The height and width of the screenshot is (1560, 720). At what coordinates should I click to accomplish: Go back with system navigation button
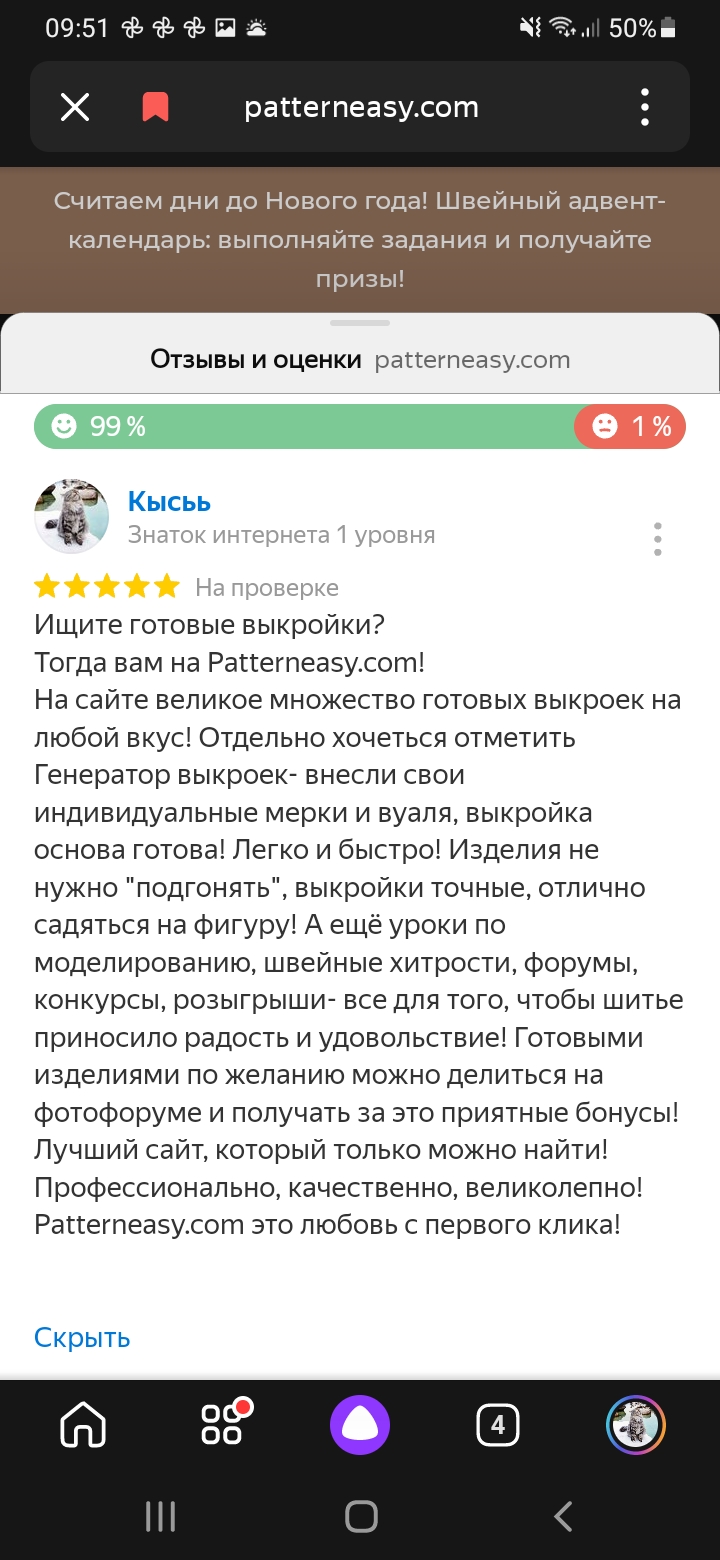click(563, 1516)
